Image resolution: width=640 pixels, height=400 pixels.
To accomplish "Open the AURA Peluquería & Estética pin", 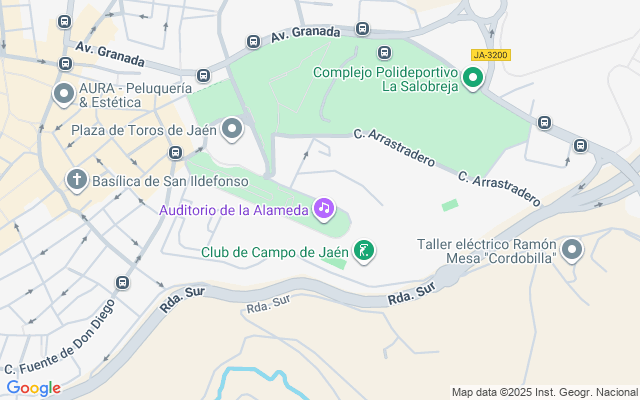I will tap(65, 95).
